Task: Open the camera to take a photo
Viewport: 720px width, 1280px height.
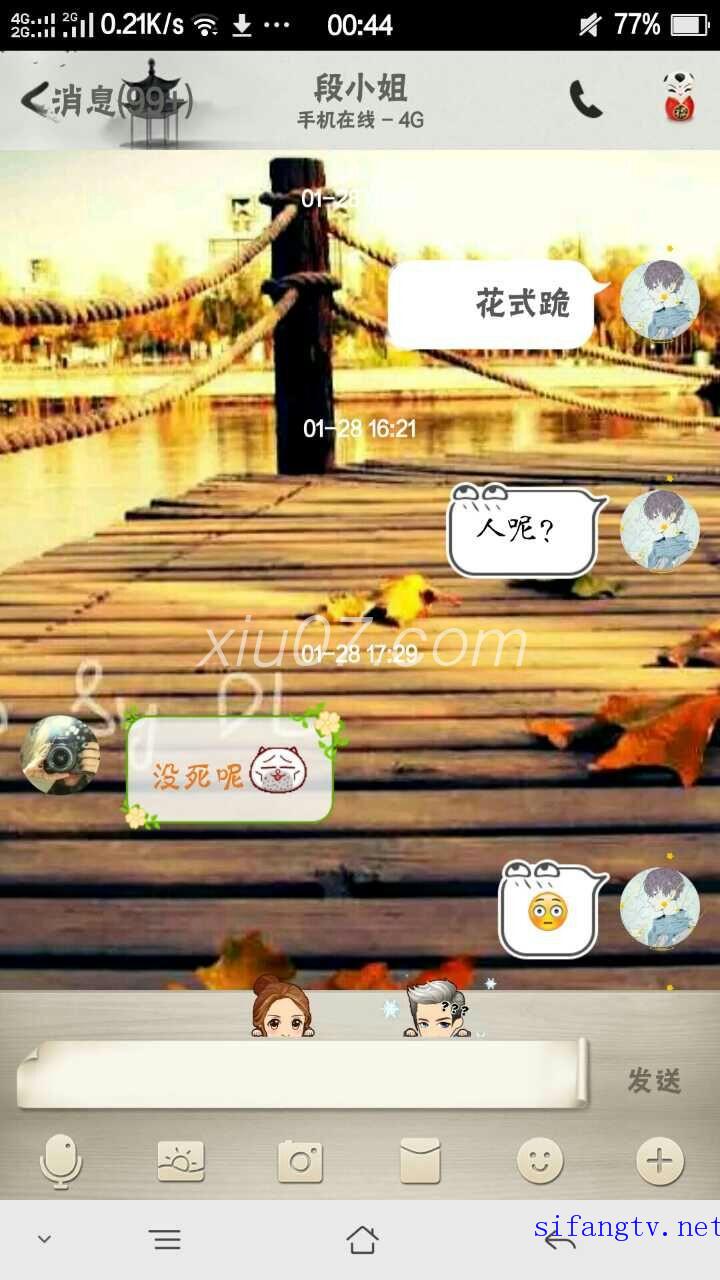Action: coord(300,1161)
